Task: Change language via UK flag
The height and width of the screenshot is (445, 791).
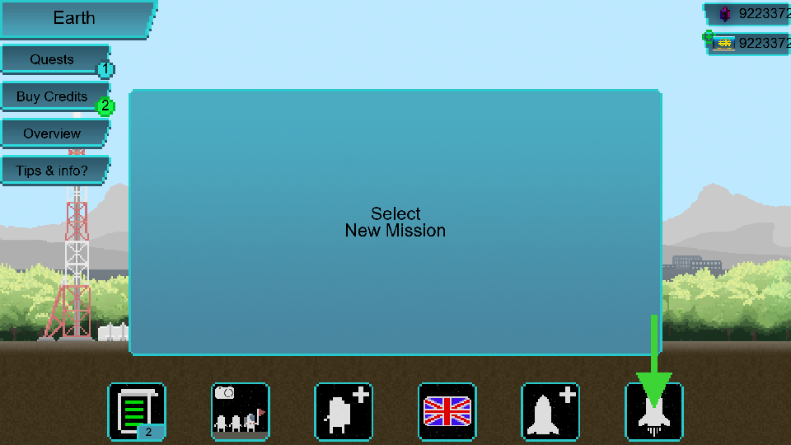Action: (x=447, y=411)
